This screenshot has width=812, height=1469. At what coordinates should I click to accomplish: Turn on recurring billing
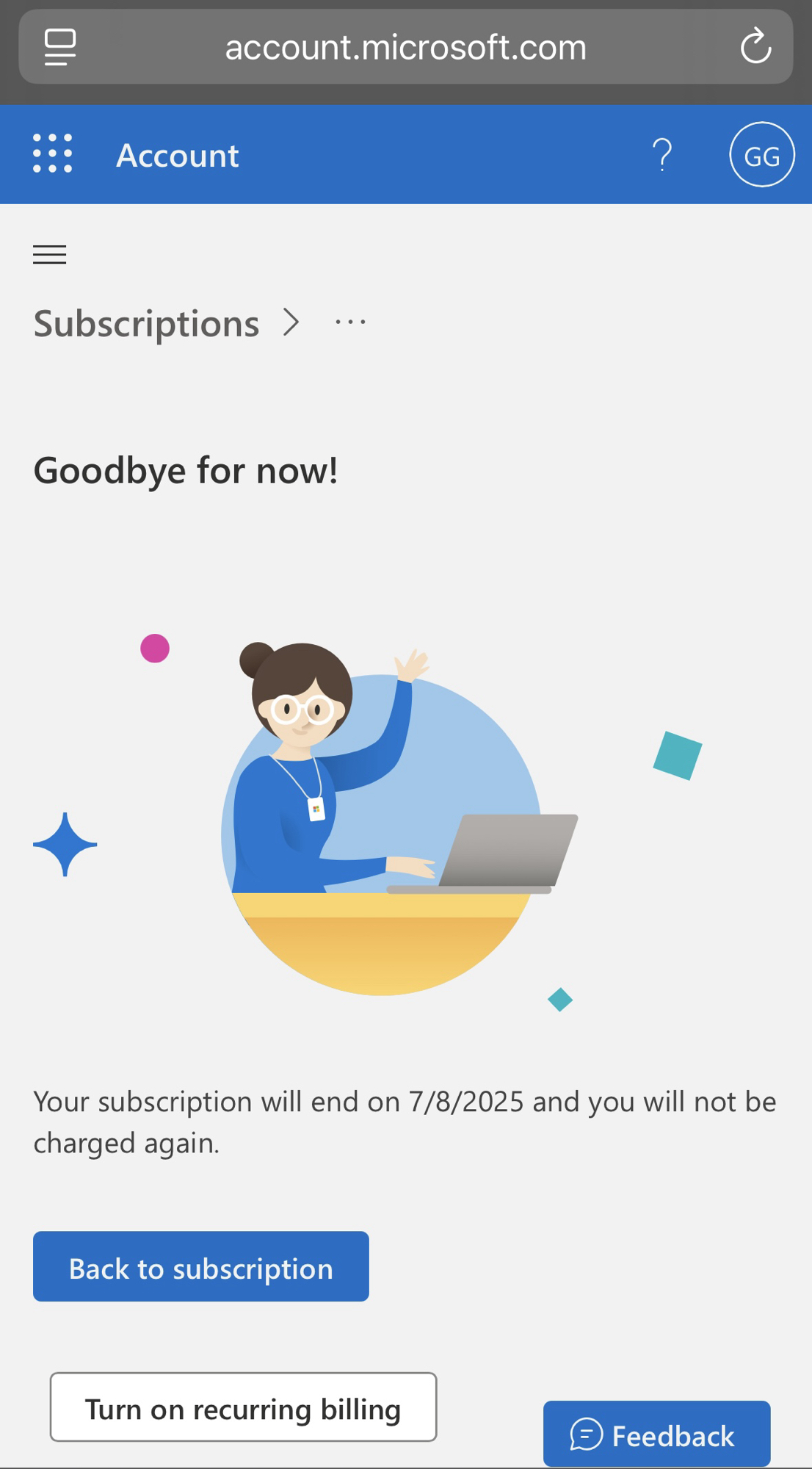(x=243, y=1407)
